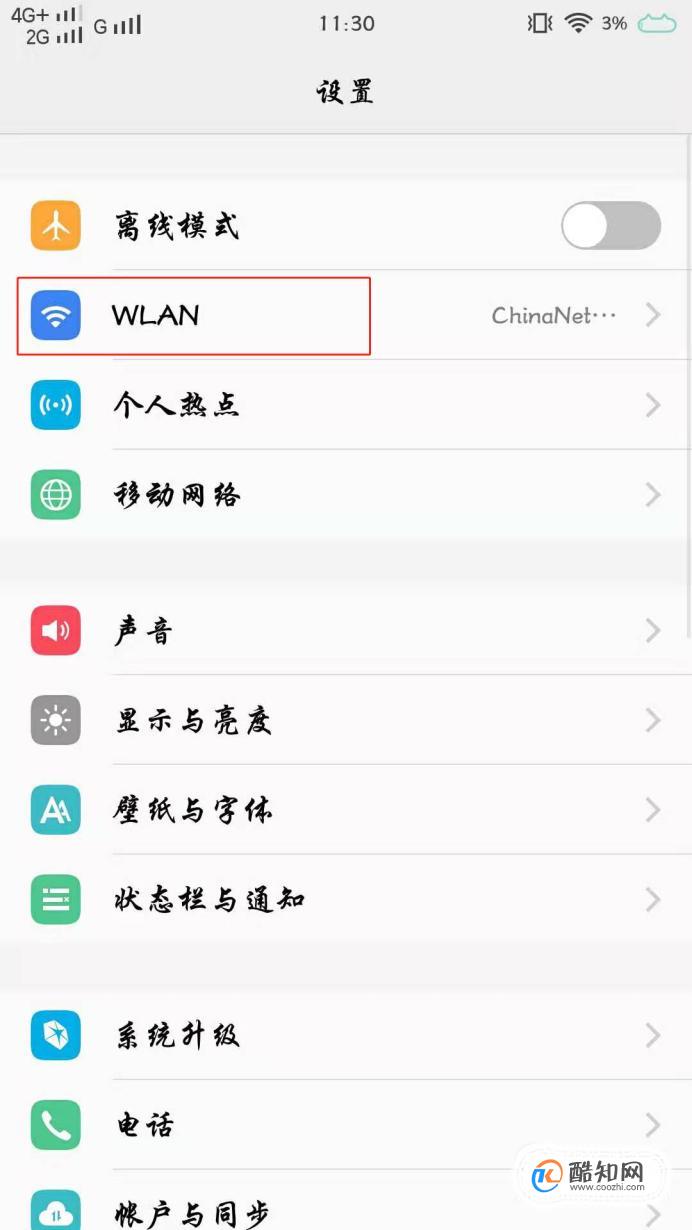Image resolution: width=692 pixels, height=1230 pixels.
Task: Toggle the 离线模式 airplane mode switch
Action: coord(611,225)
